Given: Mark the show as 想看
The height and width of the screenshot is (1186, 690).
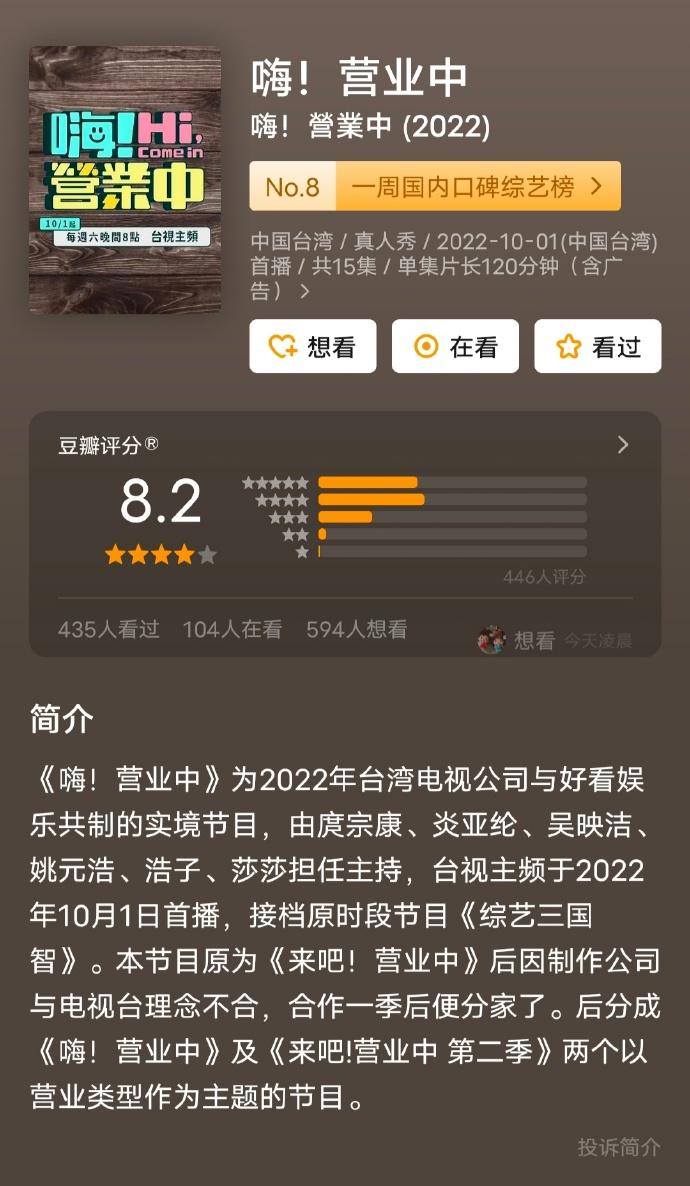Looking at the screenshot, I should [x=312, y=346].
